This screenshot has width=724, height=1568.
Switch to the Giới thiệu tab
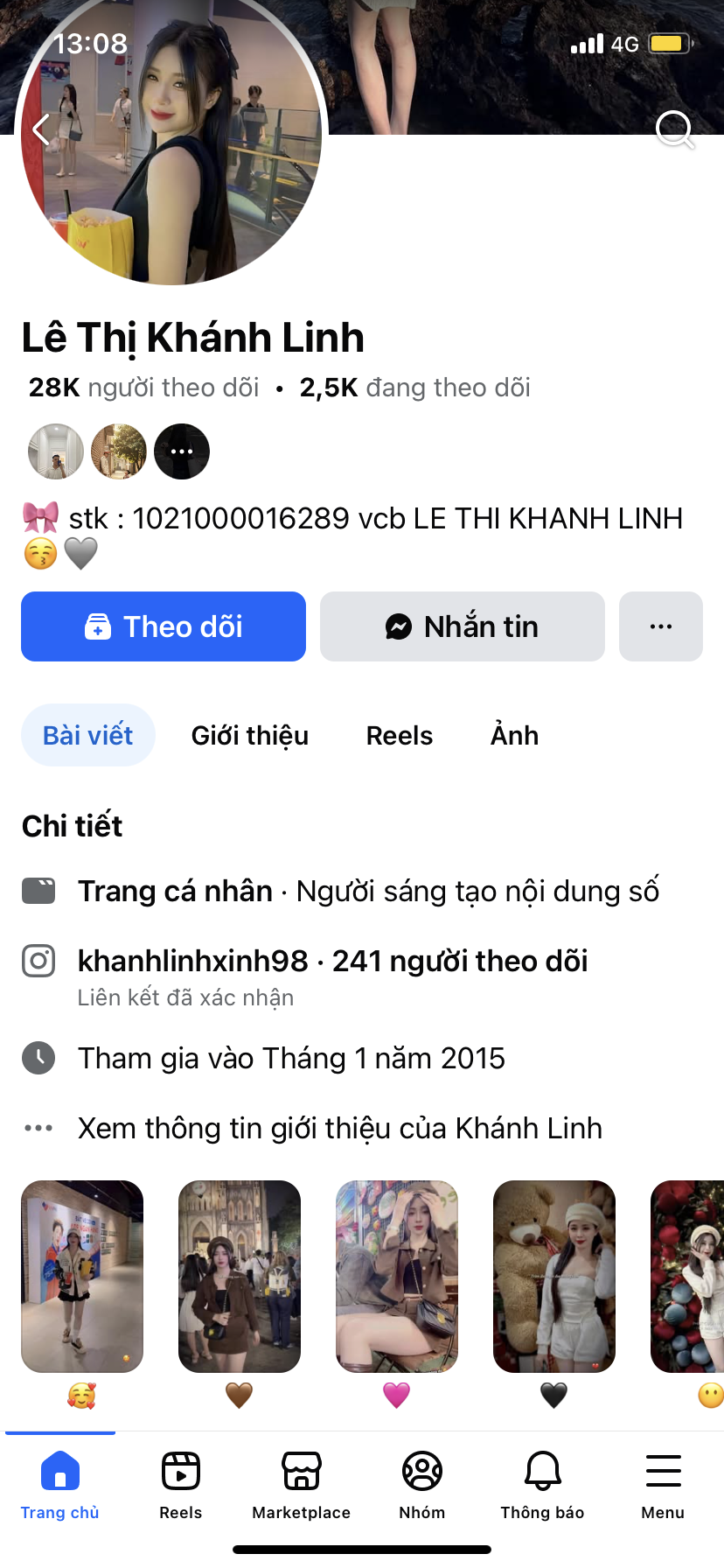click(250, 735)
